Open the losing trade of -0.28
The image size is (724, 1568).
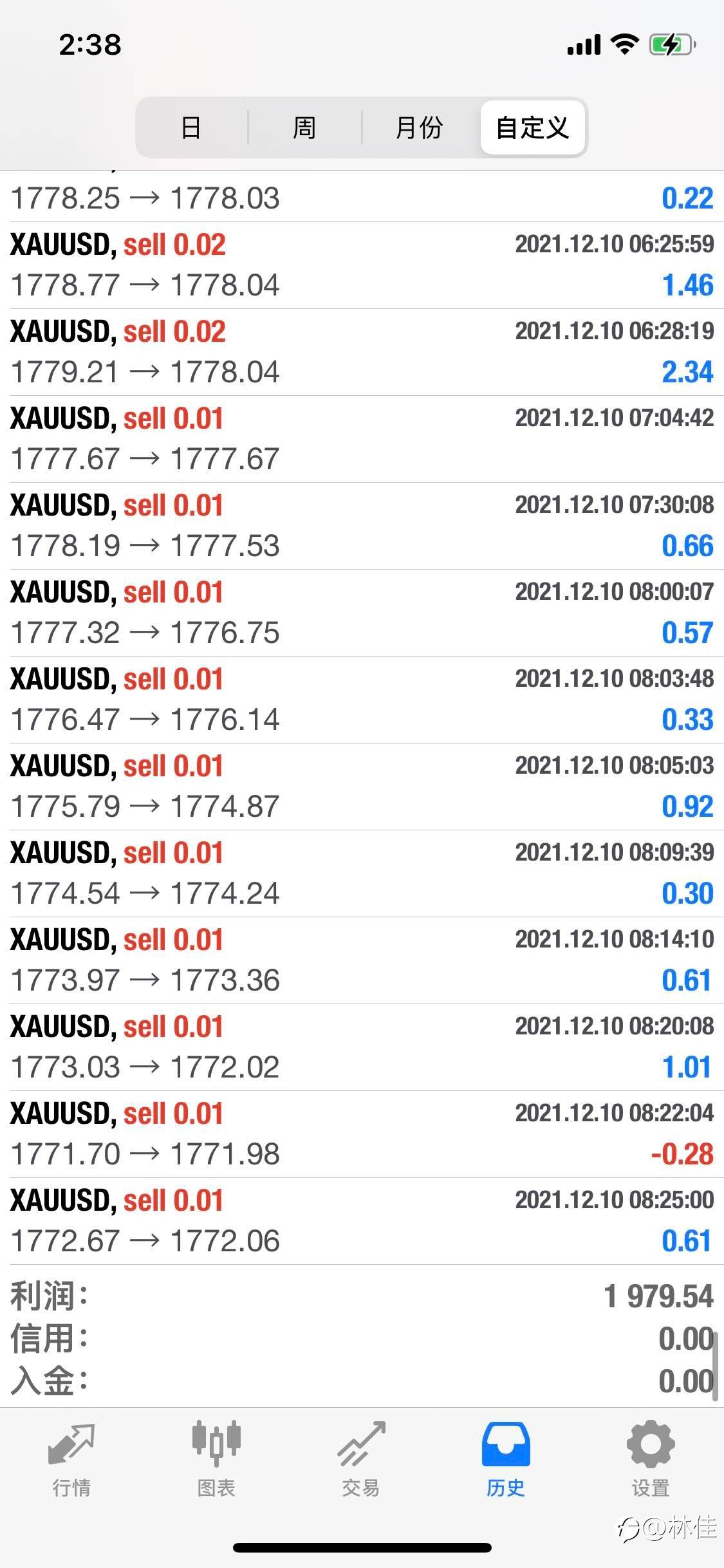362,1134
